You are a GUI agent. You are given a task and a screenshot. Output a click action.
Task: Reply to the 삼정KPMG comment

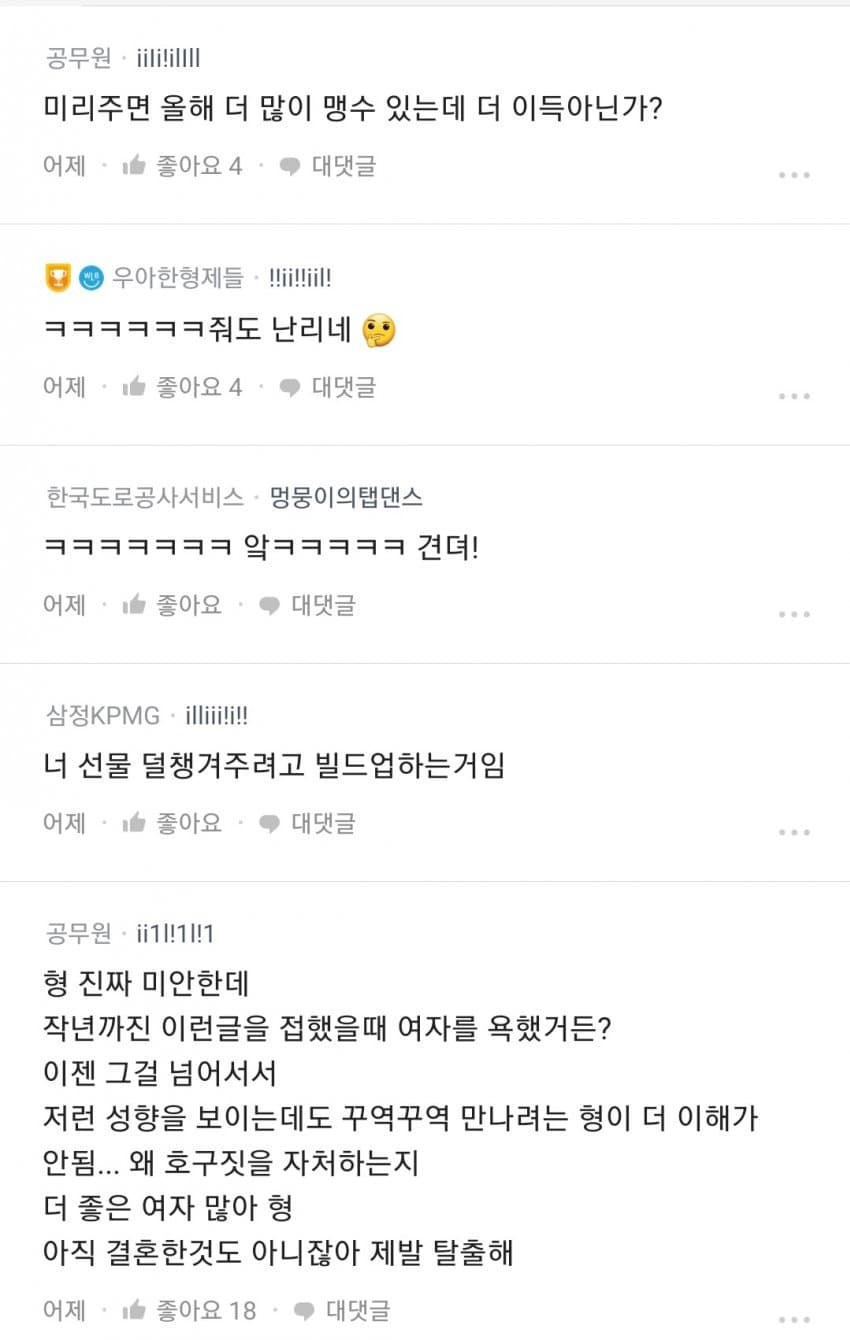(307, 823)
